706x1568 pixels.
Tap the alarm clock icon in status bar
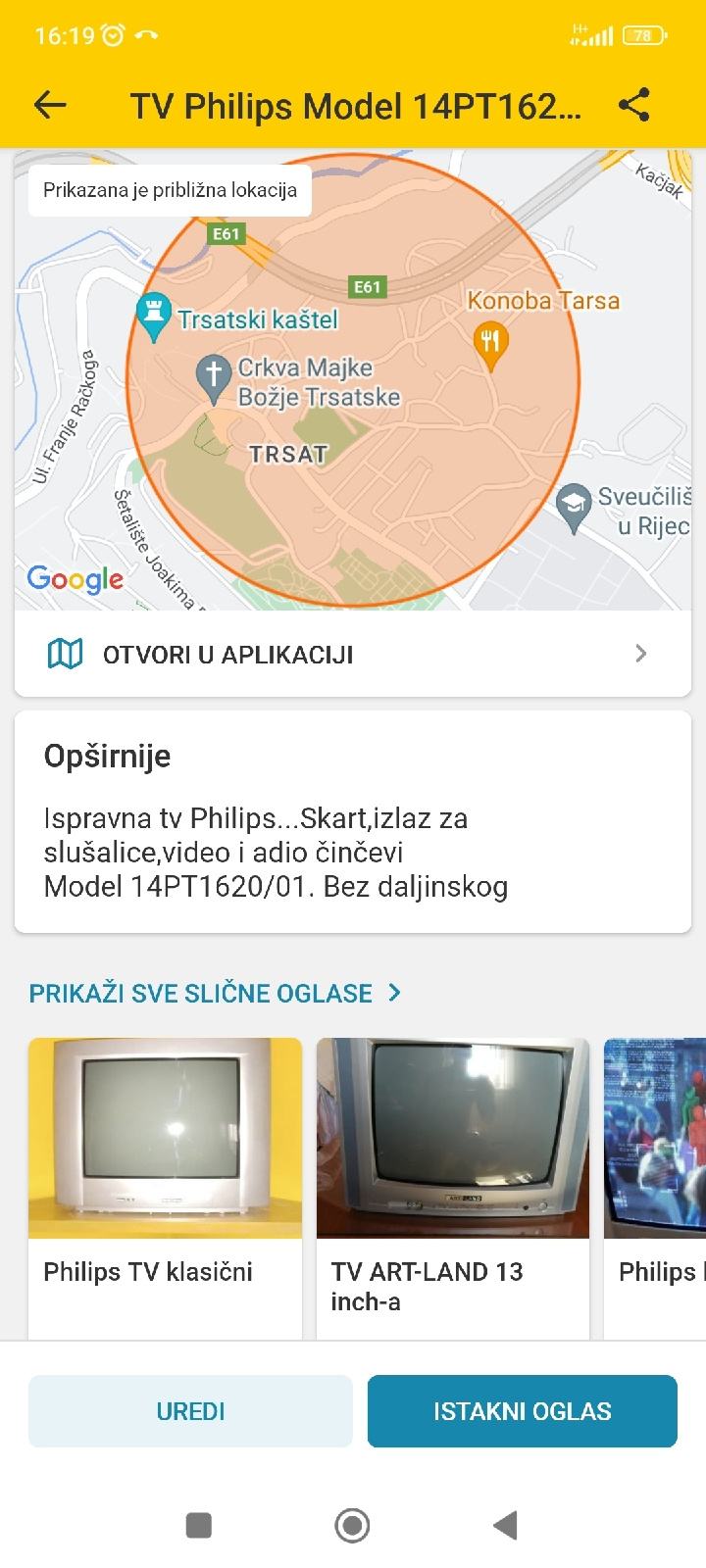click(x=114, y=33)
